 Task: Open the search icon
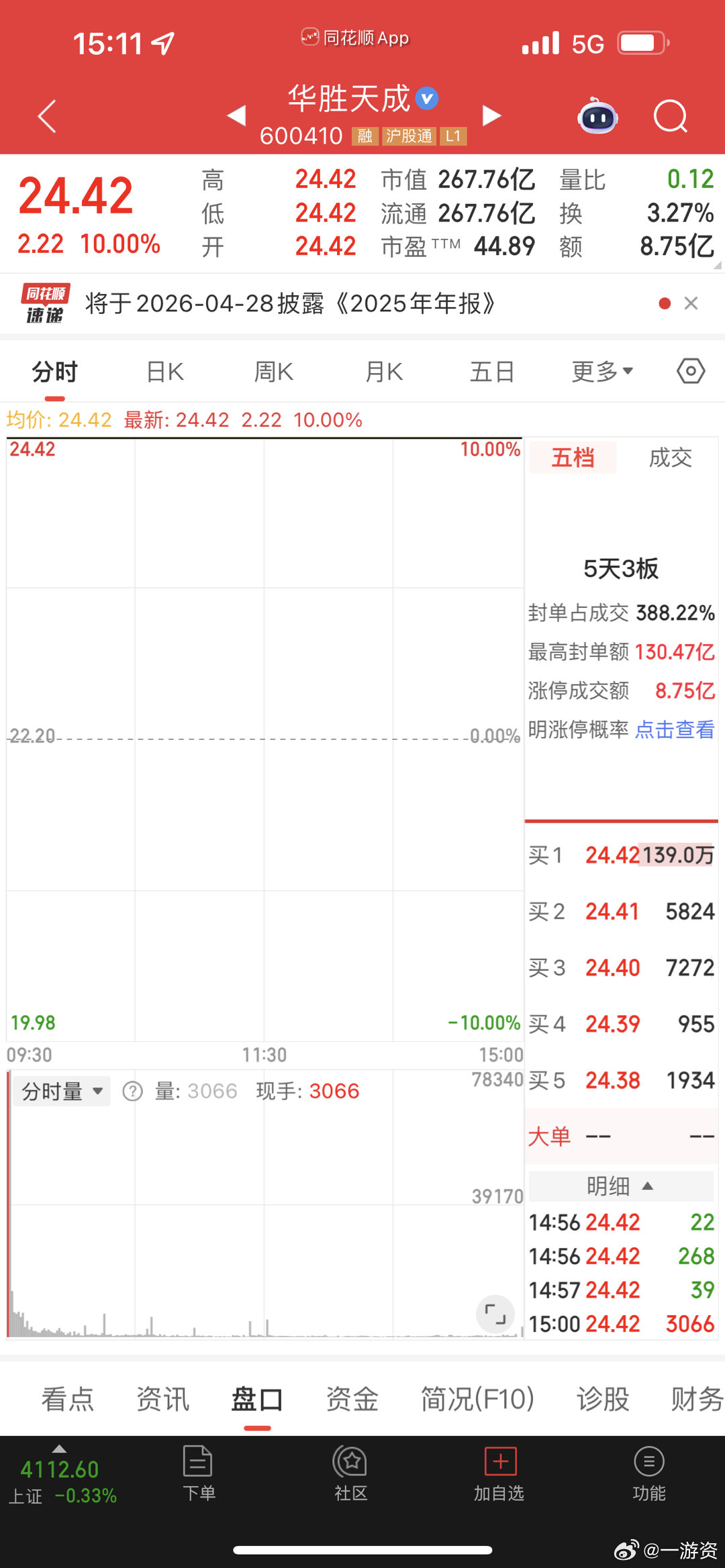coord(669,117)
